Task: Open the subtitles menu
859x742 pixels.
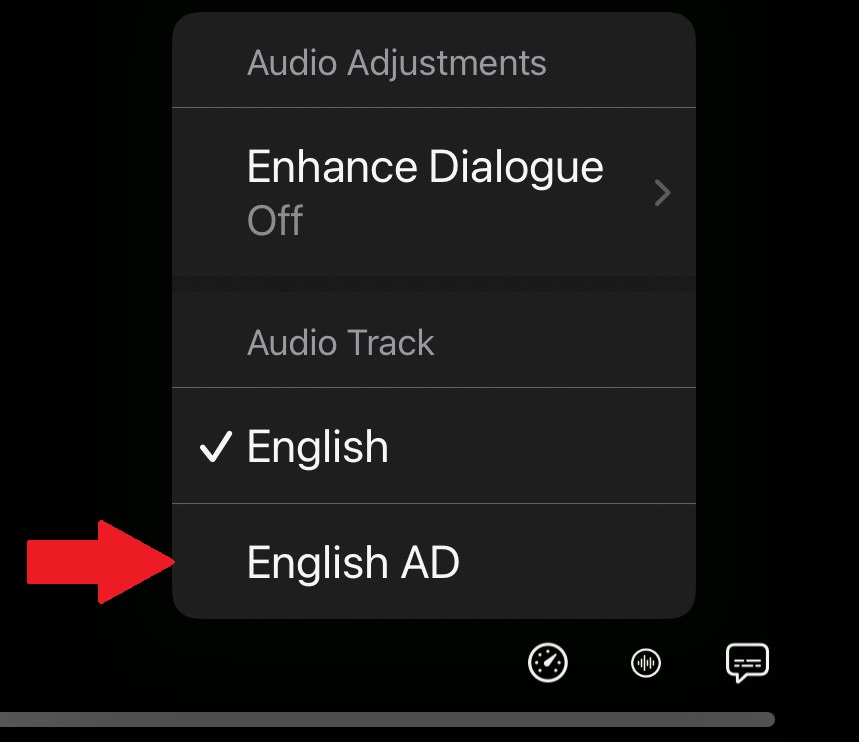Action: point(747,662)
